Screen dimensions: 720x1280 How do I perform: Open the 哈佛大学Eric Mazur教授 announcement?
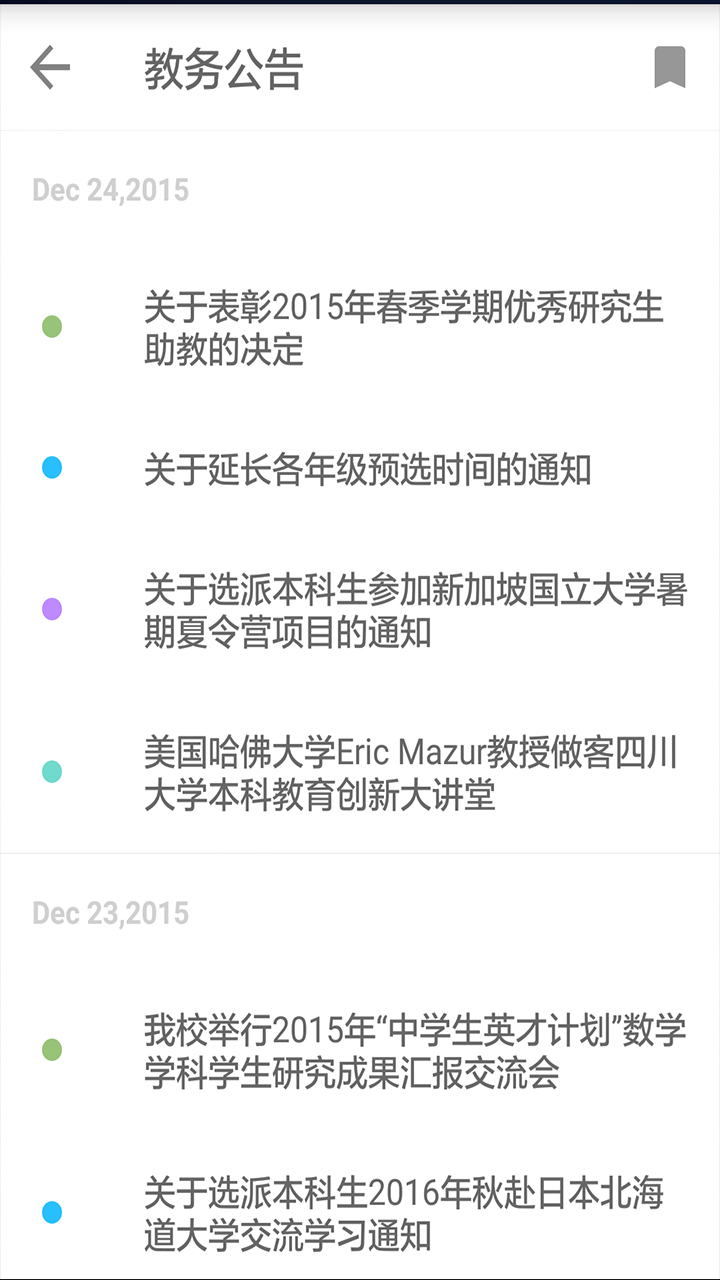coord(410,773)
